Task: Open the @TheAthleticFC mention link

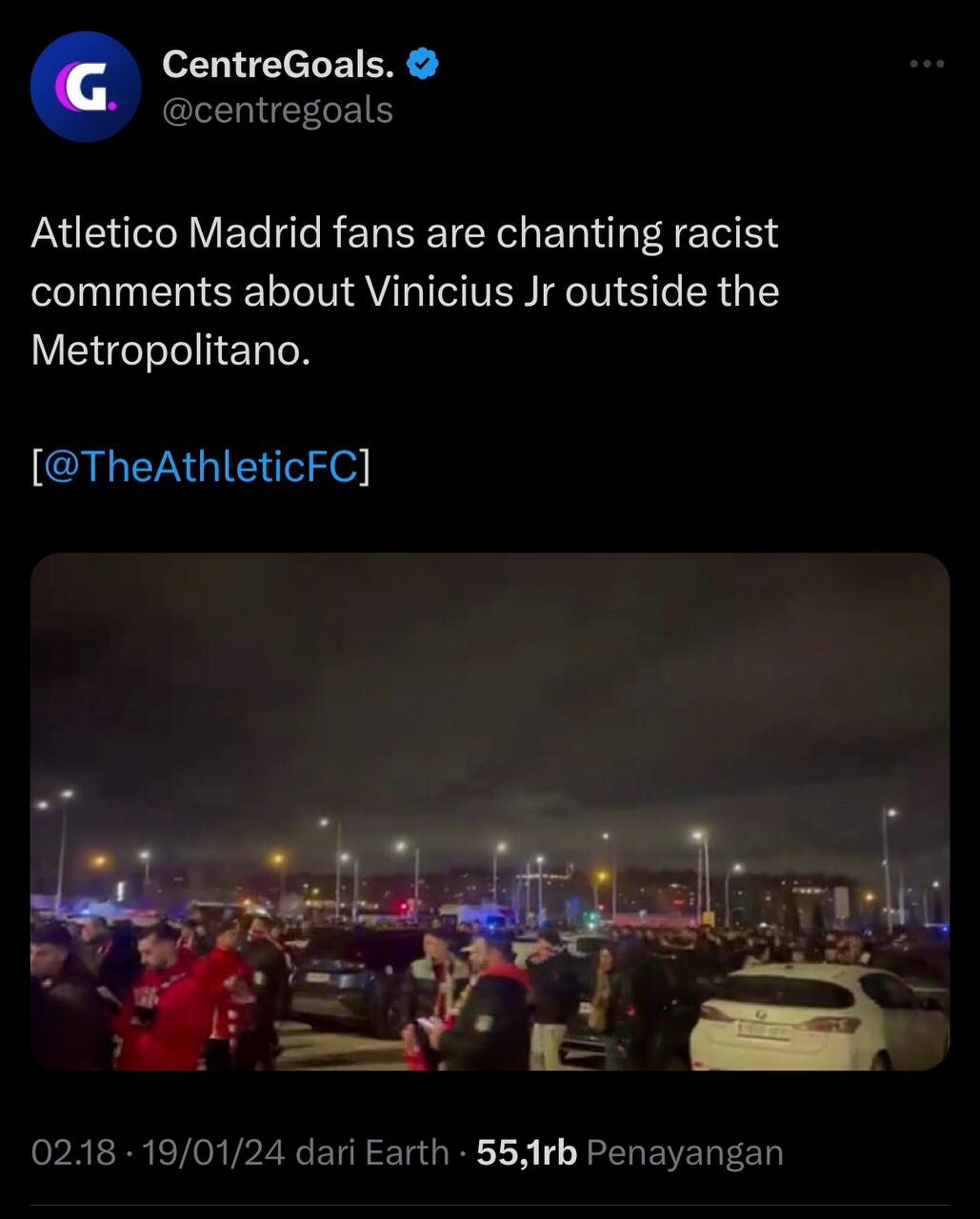Action: tap(200, 467)
